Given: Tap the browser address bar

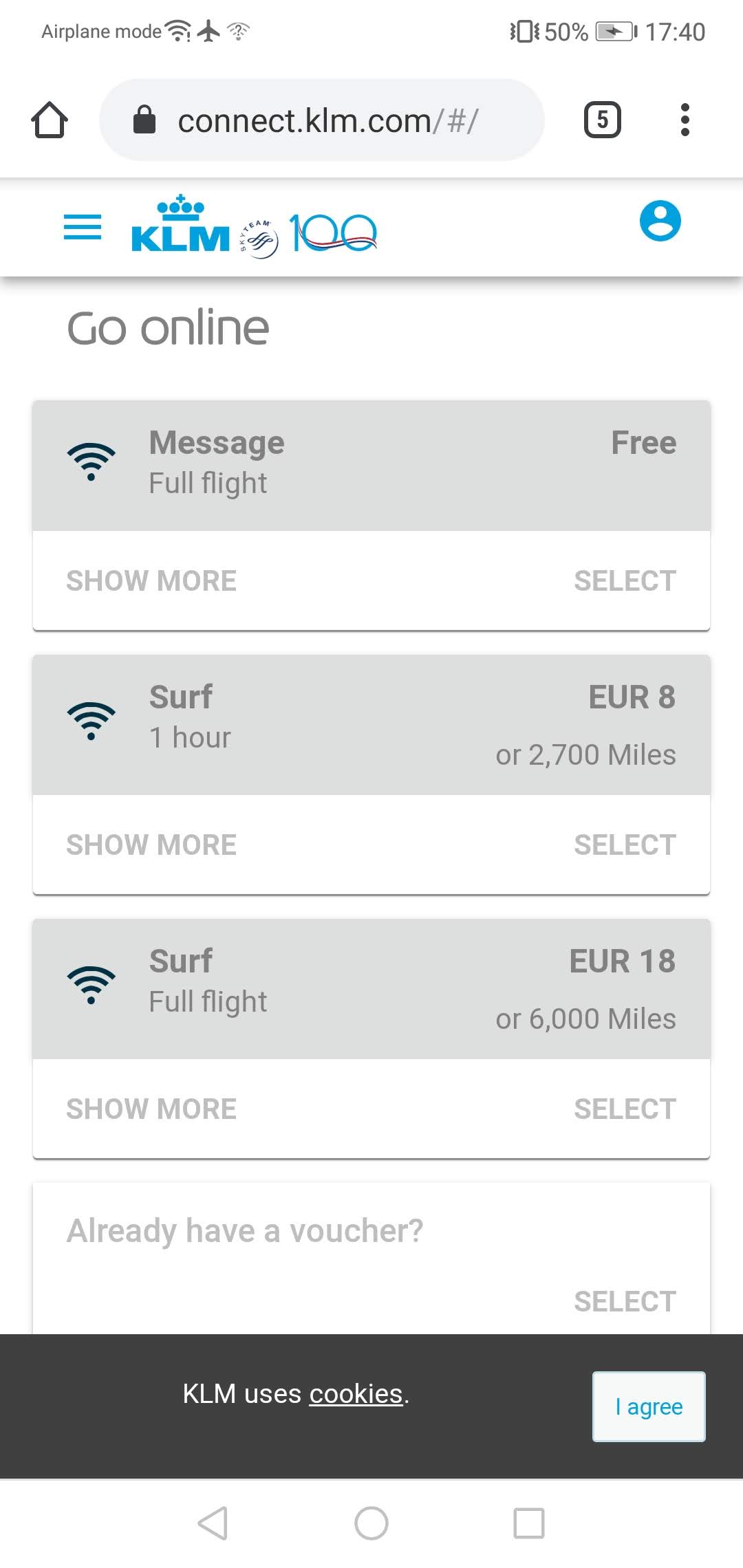Looking at the screenshot, I should 322,120.
